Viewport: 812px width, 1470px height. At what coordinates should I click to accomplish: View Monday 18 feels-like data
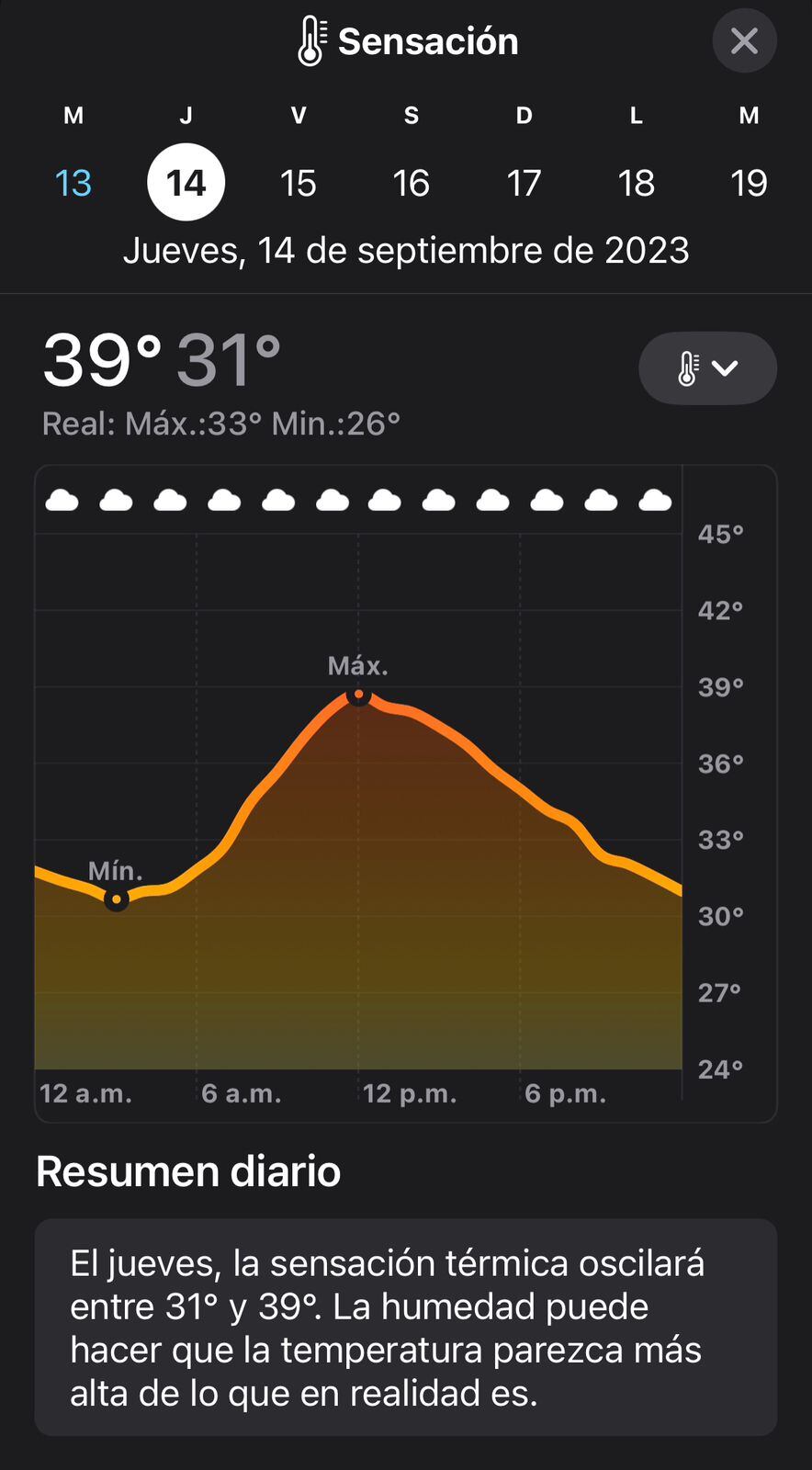click(636, 182)
